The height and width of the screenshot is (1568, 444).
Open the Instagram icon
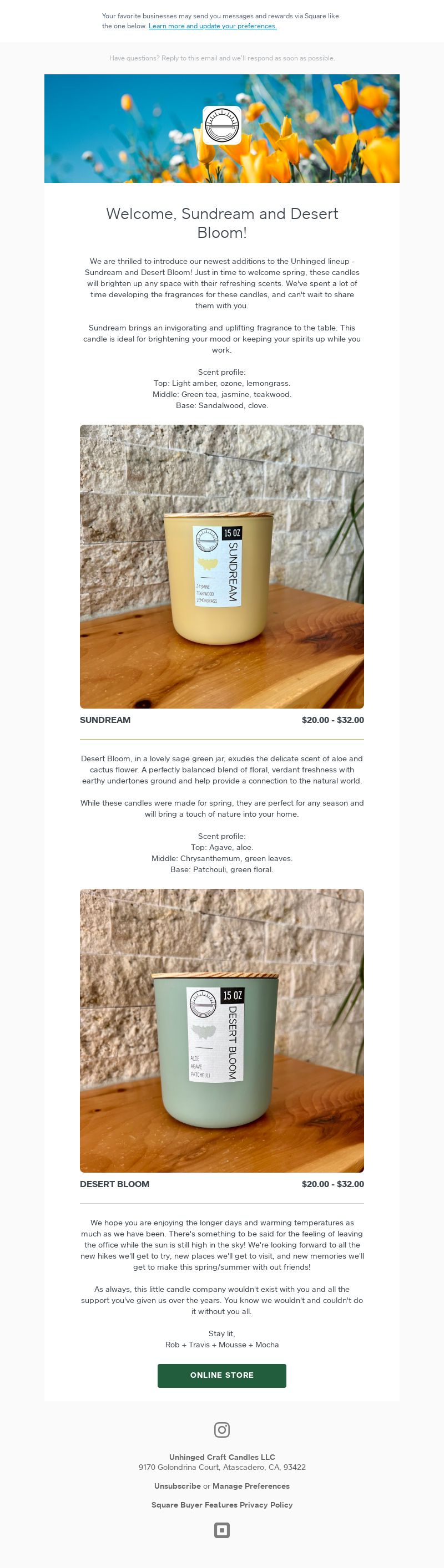[x=221, y=1429]
